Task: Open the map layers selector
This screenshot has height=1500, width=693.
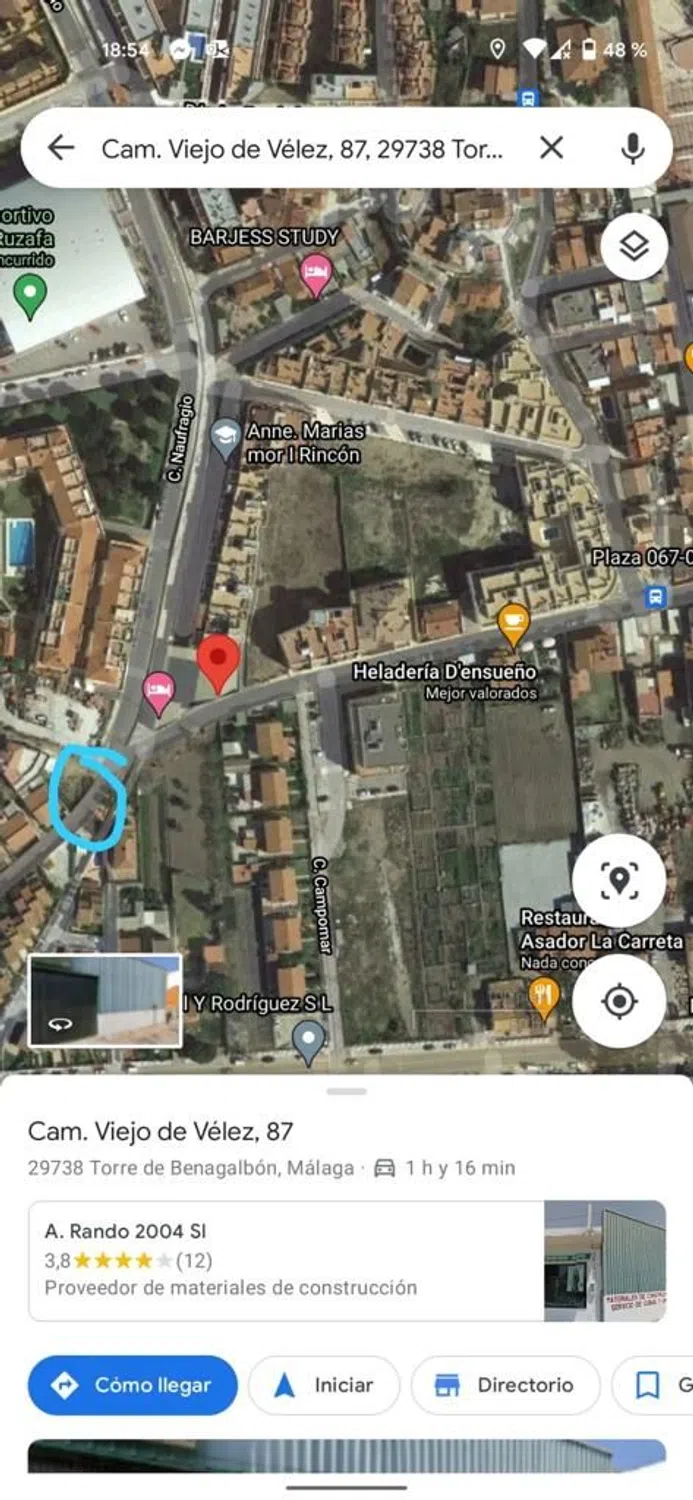Action: tap(634, 246)
